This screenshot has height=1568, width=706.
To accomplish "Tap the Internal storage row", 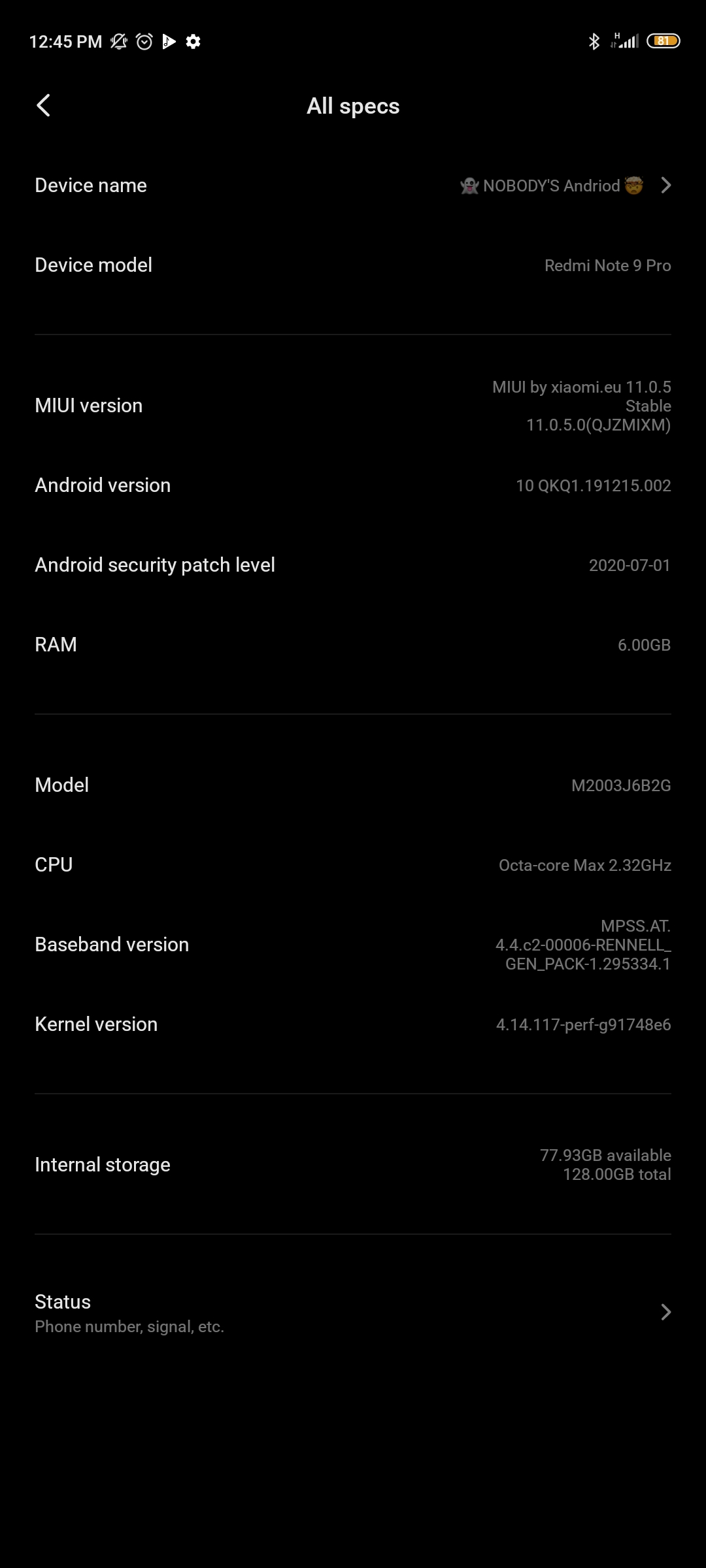I will tap(353, 1164).
